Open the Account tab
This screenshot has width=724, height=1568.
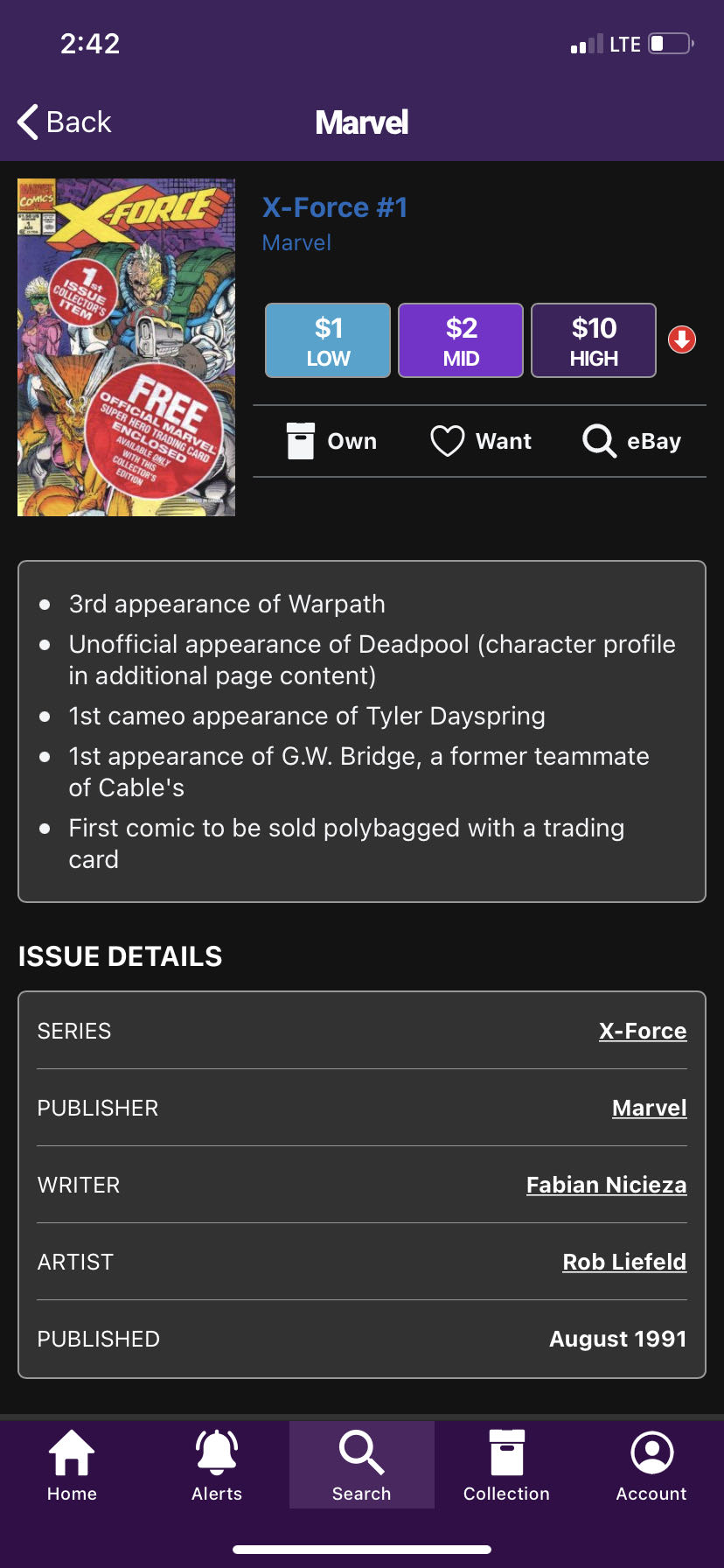point(651,1466)
